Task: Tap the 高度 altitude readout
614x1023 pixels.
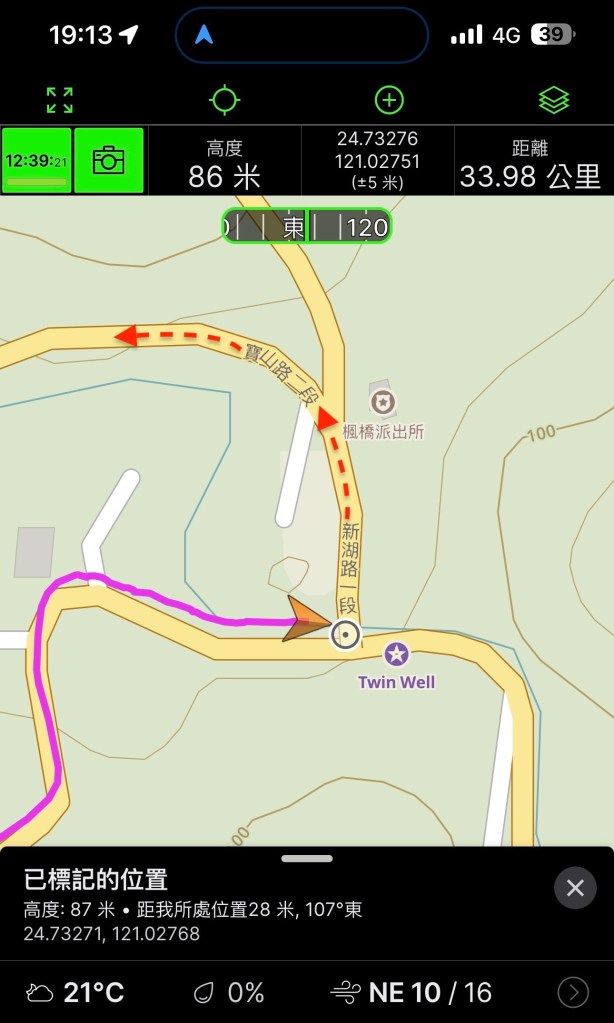Action: coord(224,162)
